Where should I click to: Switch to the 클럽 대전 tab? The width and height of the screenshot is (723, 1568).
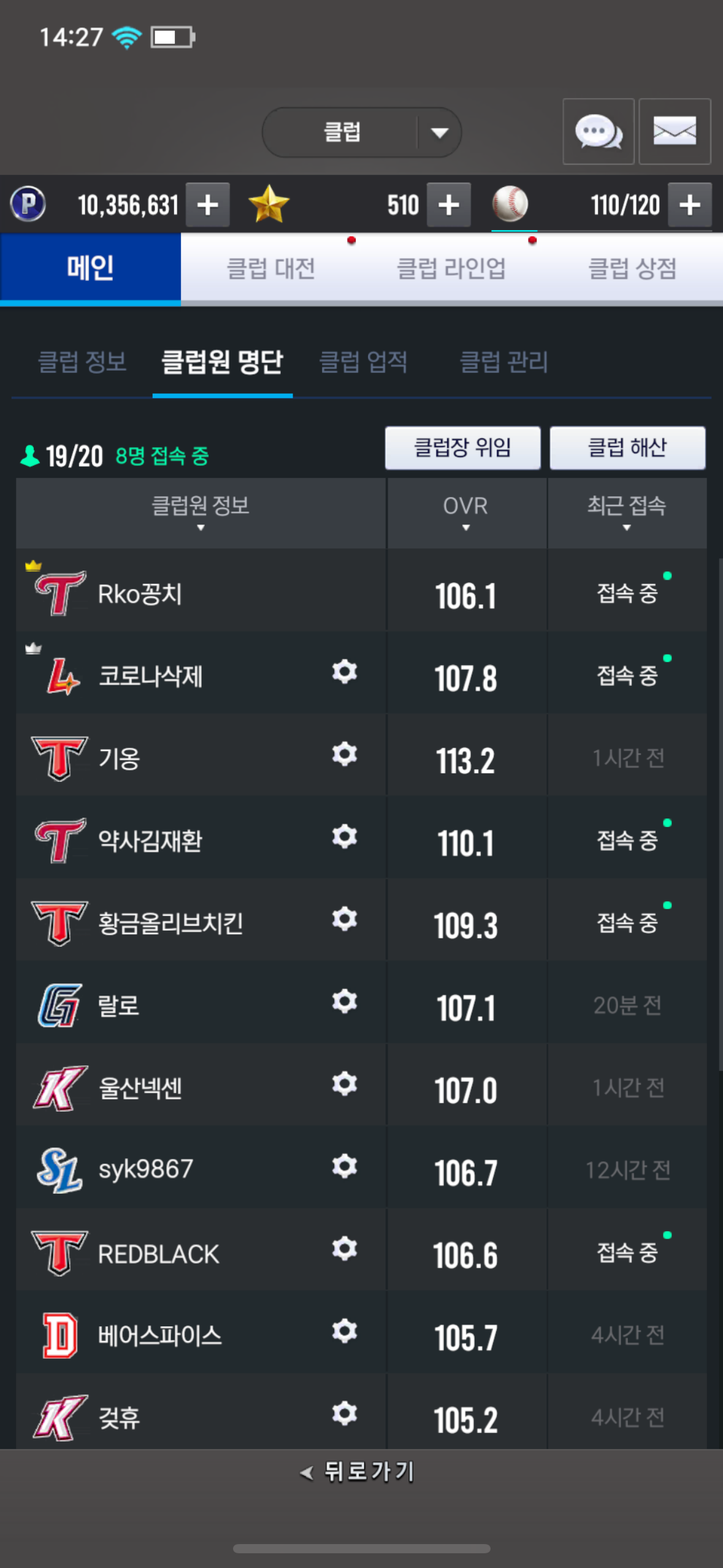pyautogui.click(x=271, y=269)
